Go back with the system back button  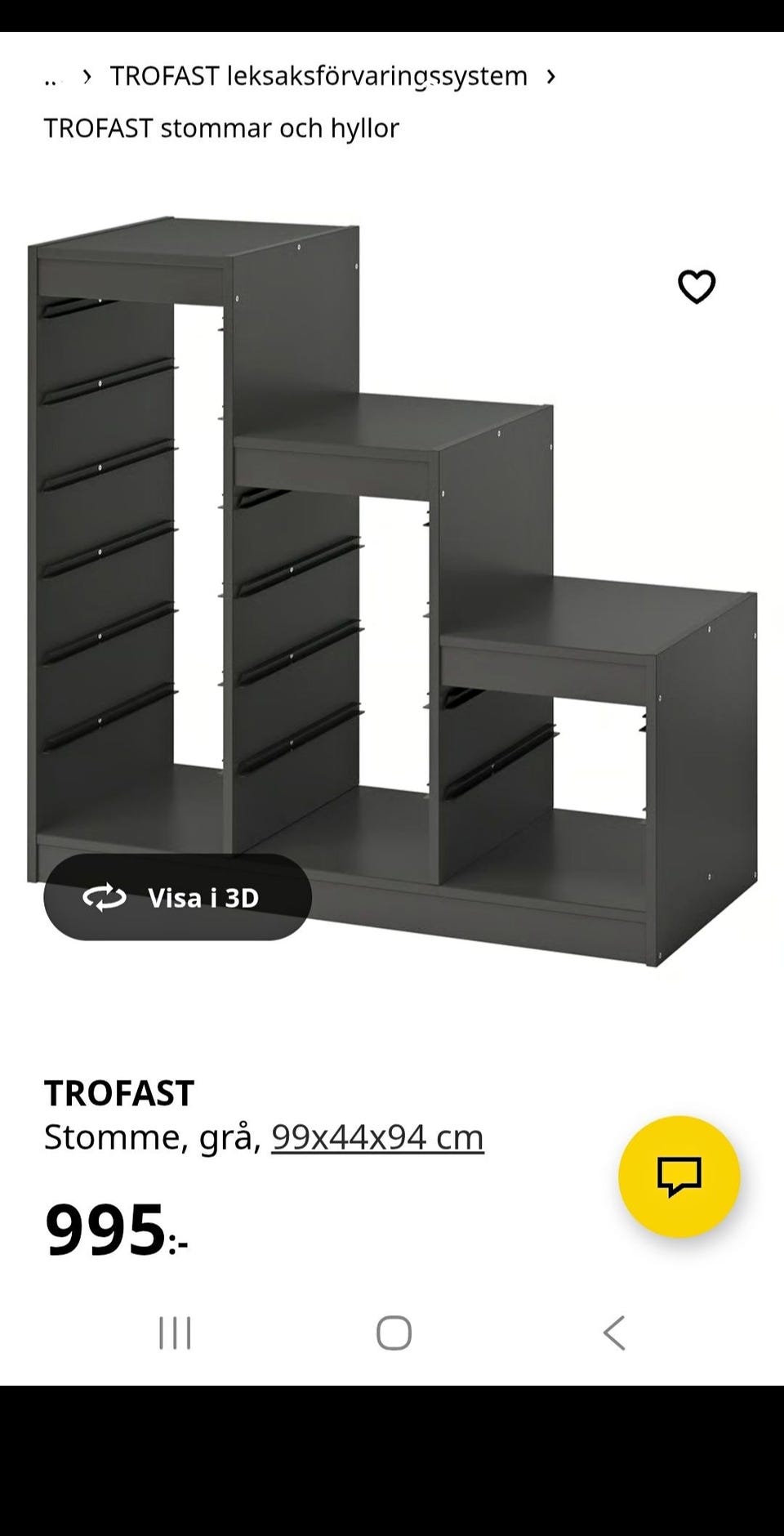click(613, 1333)
